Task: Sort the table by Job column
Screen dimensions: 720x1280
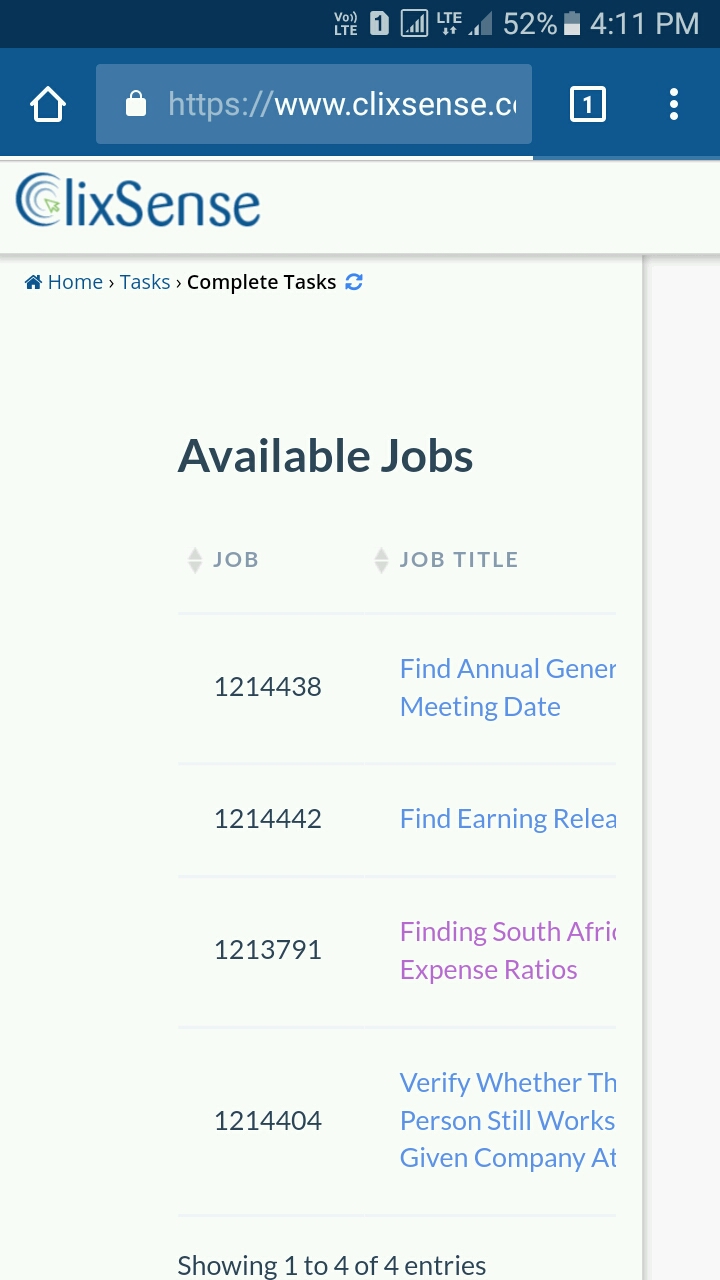Action: click(224, 560)
